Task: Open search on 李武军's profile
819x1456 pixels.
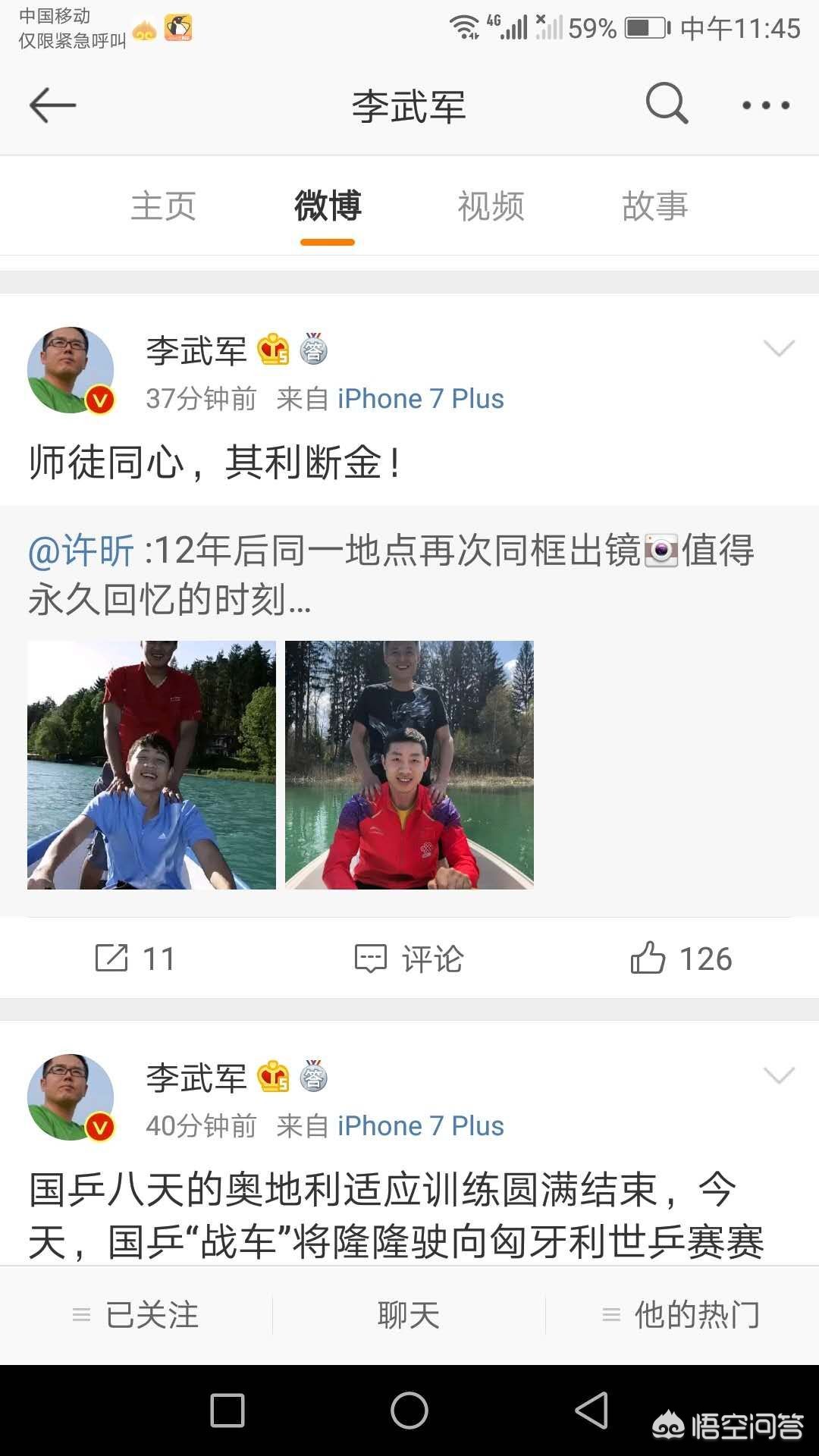Action: (x=667, y=104)
